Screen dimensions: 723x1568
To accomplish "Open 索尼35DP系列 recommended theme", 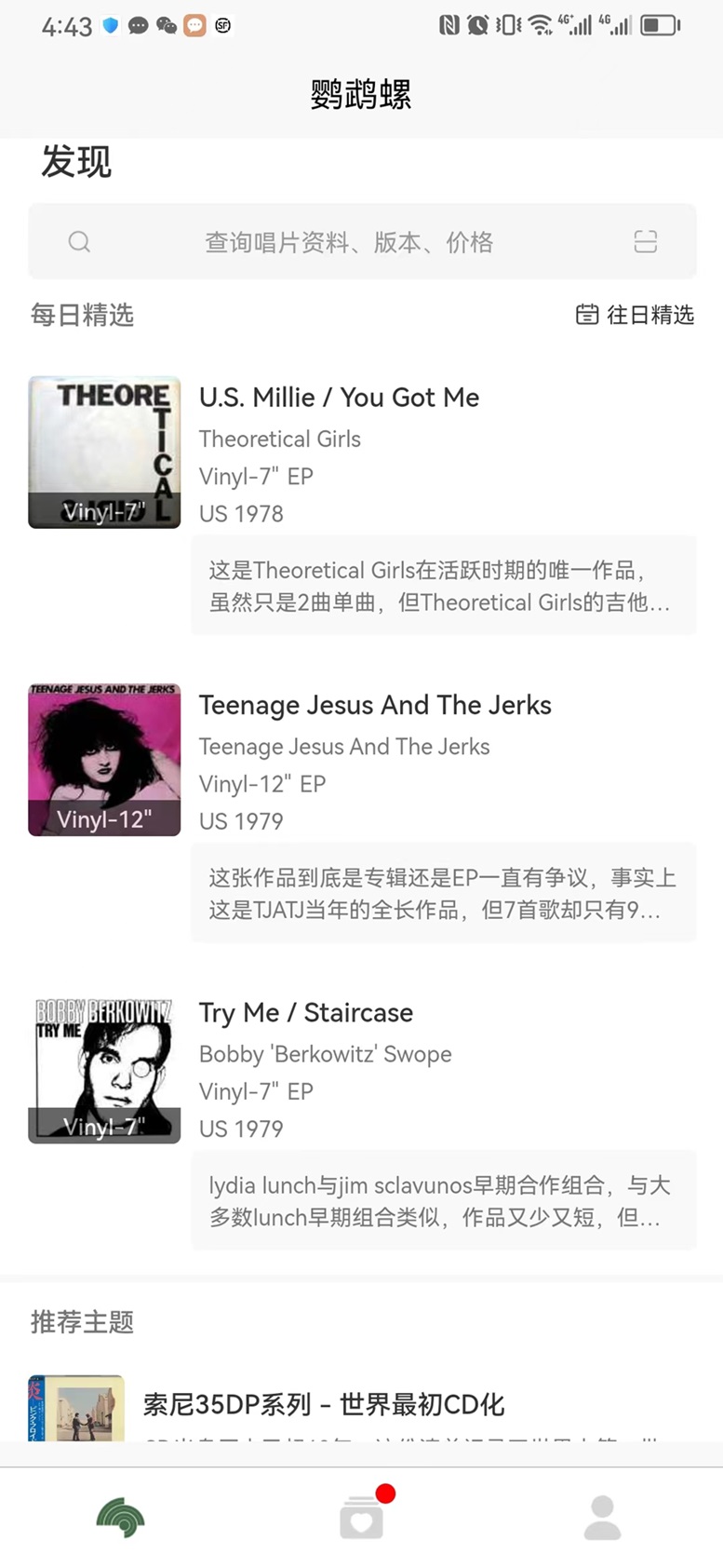I will 323,1404.
